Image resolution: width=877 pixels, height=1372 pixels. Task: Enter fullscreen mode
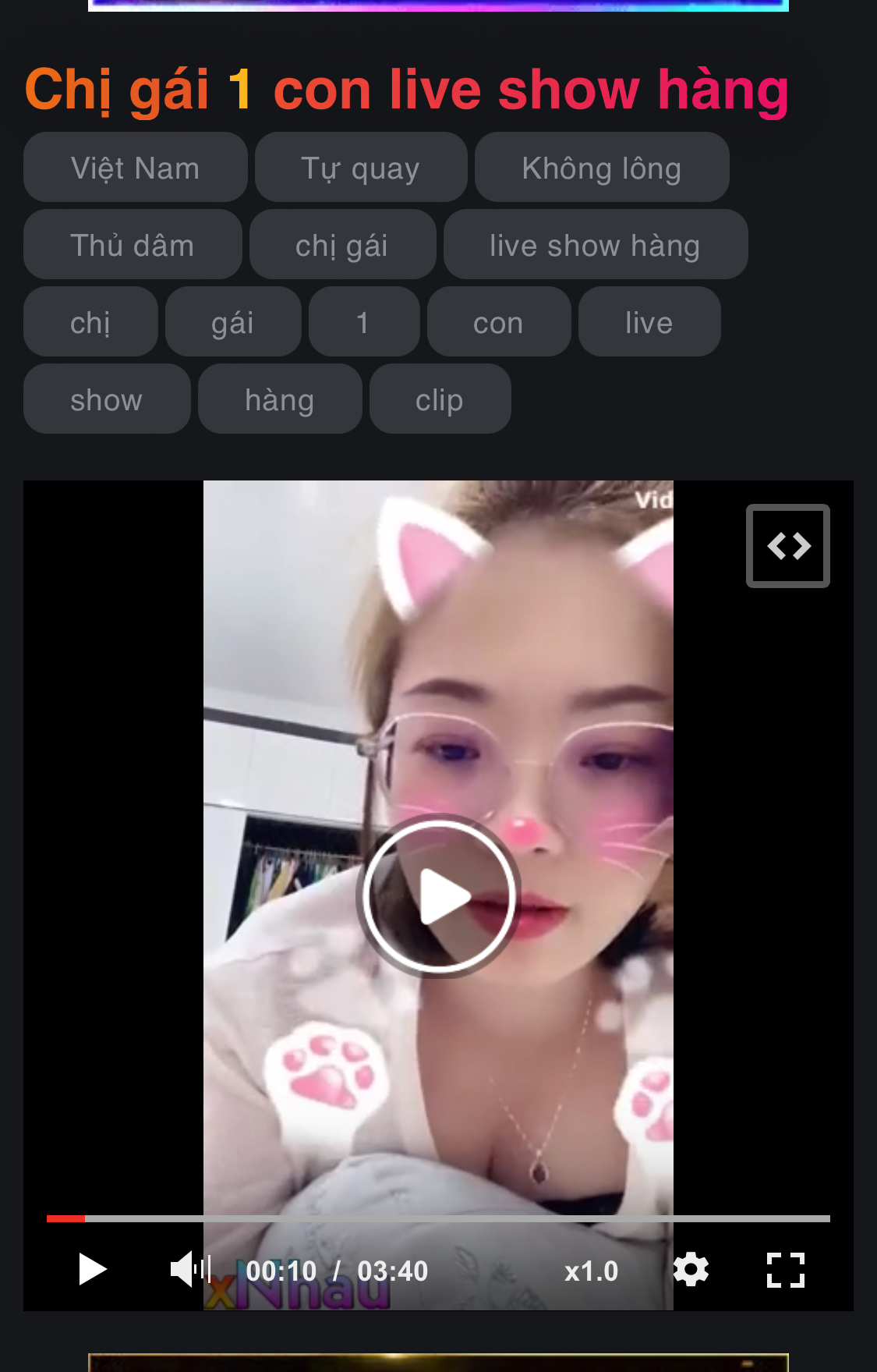coord(785,1270)
